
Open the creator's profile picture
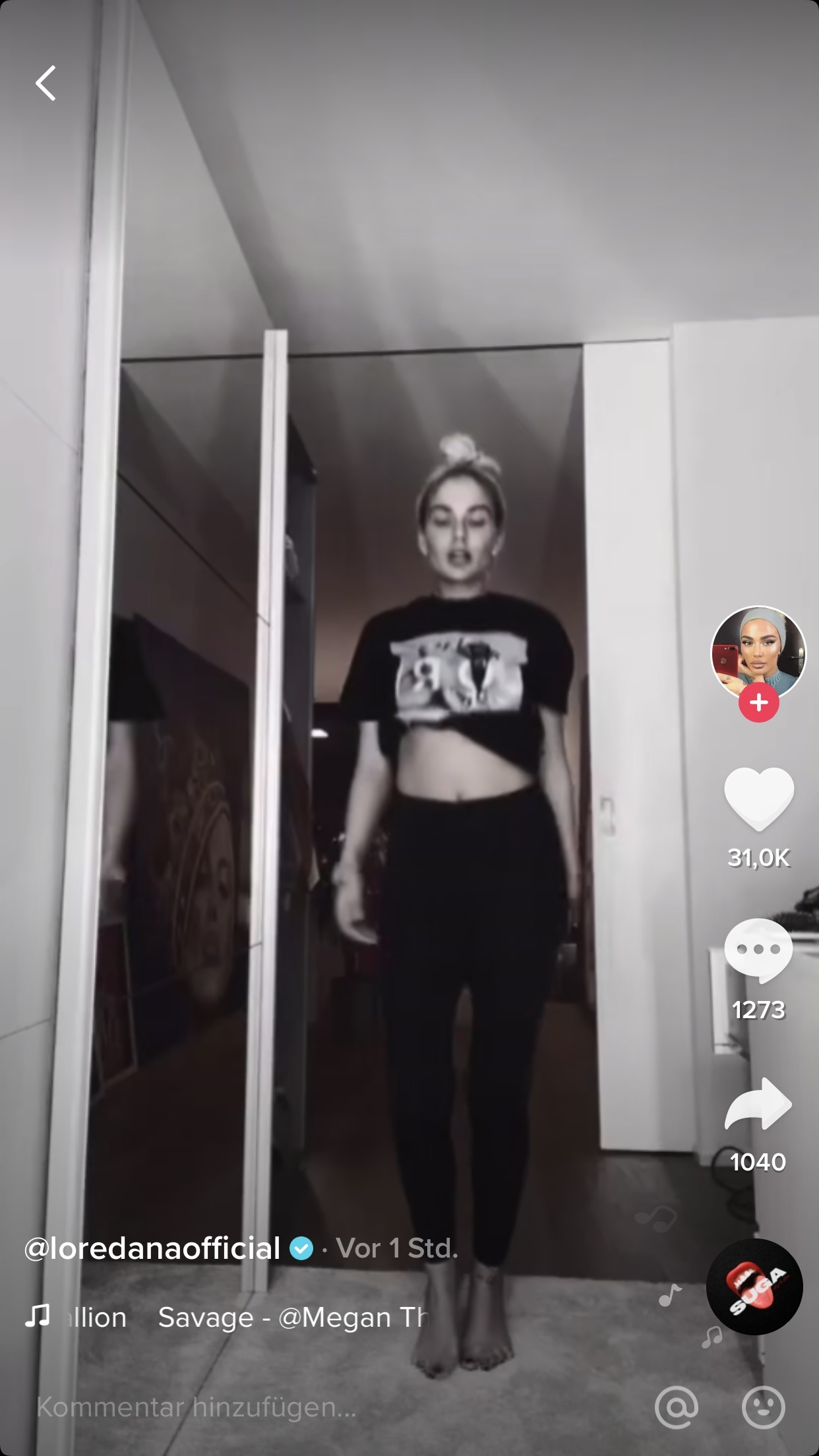coord(758,652)
